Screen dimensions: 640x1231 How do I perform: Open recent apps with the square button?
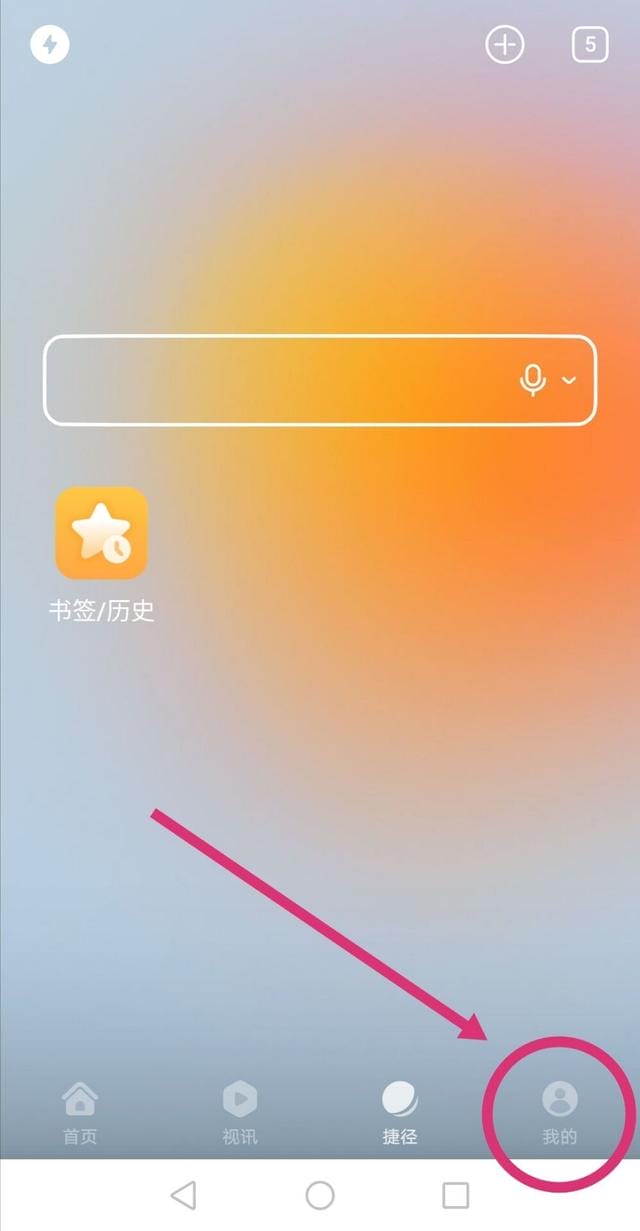click(456, 1195)
